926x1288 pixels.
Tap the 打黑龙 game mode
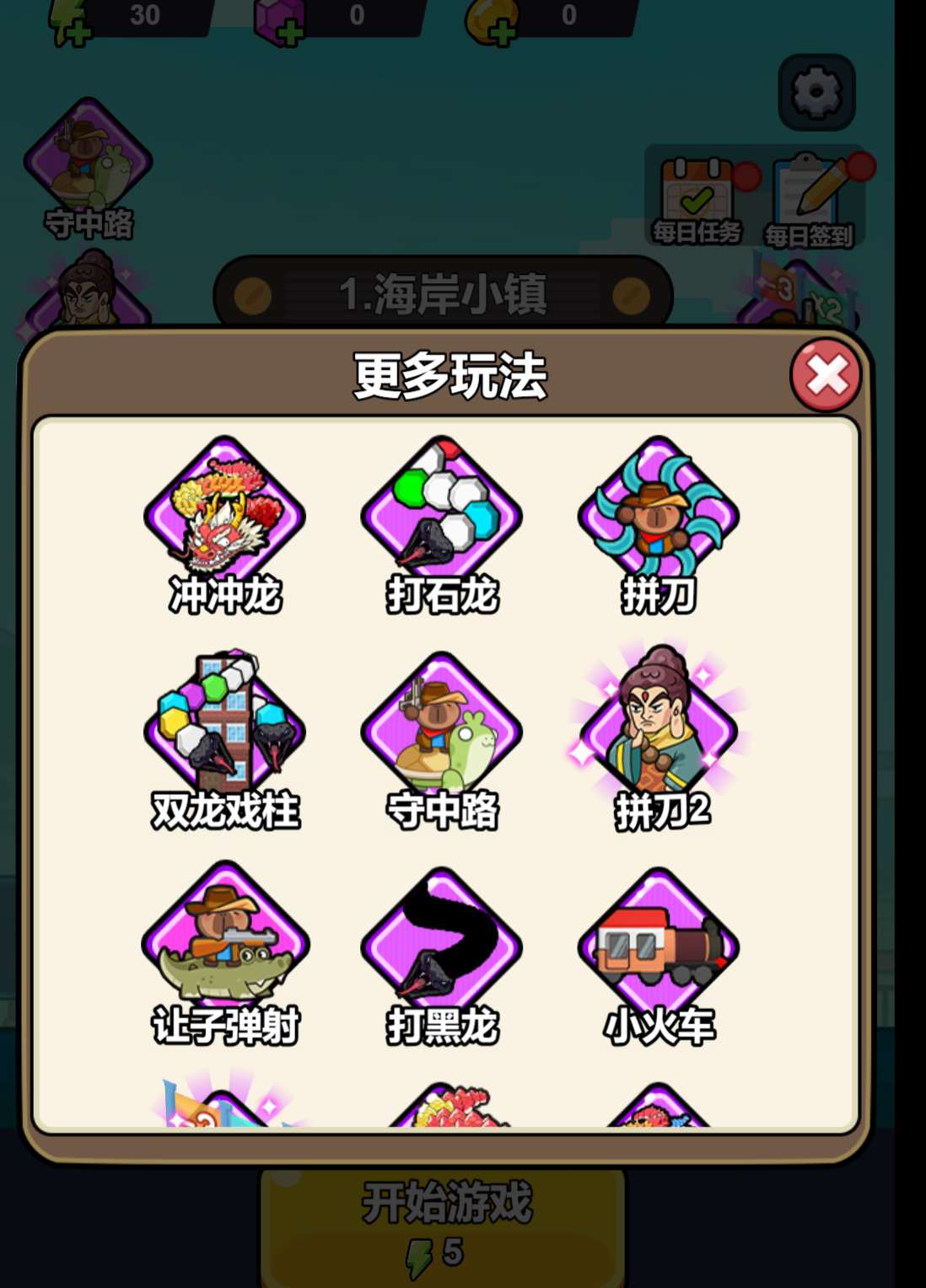[442, 948]
